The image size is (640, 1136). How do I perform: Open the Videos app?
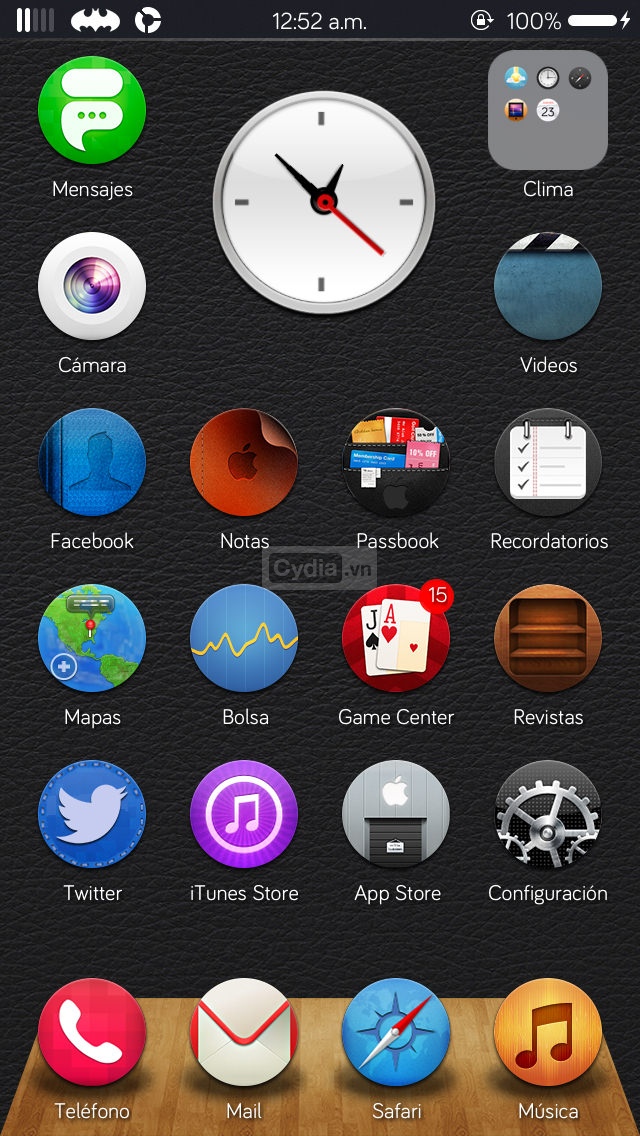548,287
